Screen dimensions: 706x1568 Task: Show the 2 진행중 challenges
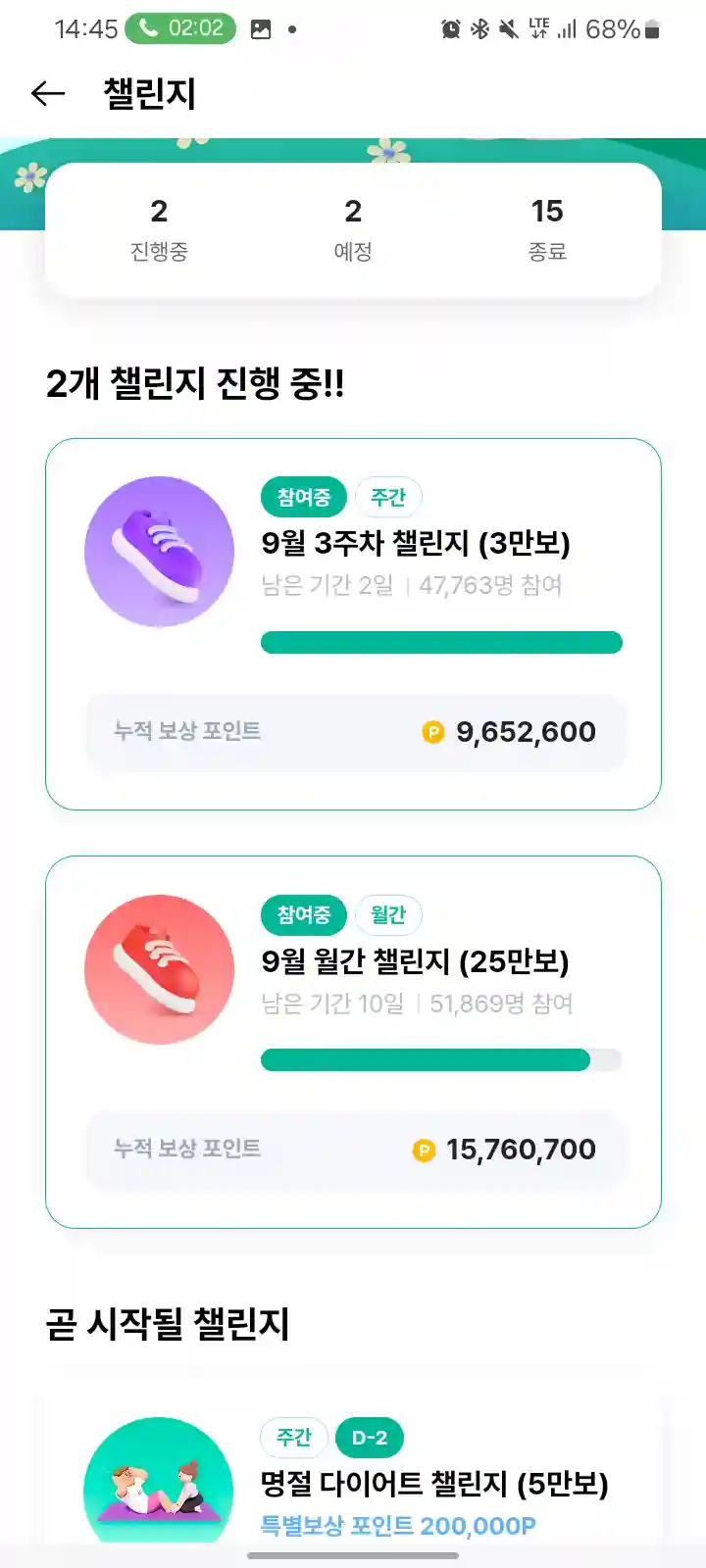pos(159,229)
